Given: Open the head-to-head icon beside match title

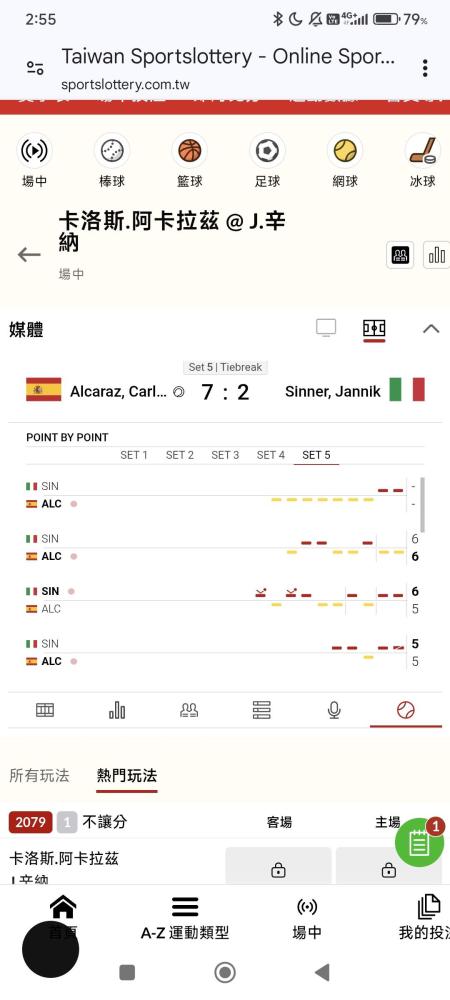Looking at the screenshot, I should [400, 255].
